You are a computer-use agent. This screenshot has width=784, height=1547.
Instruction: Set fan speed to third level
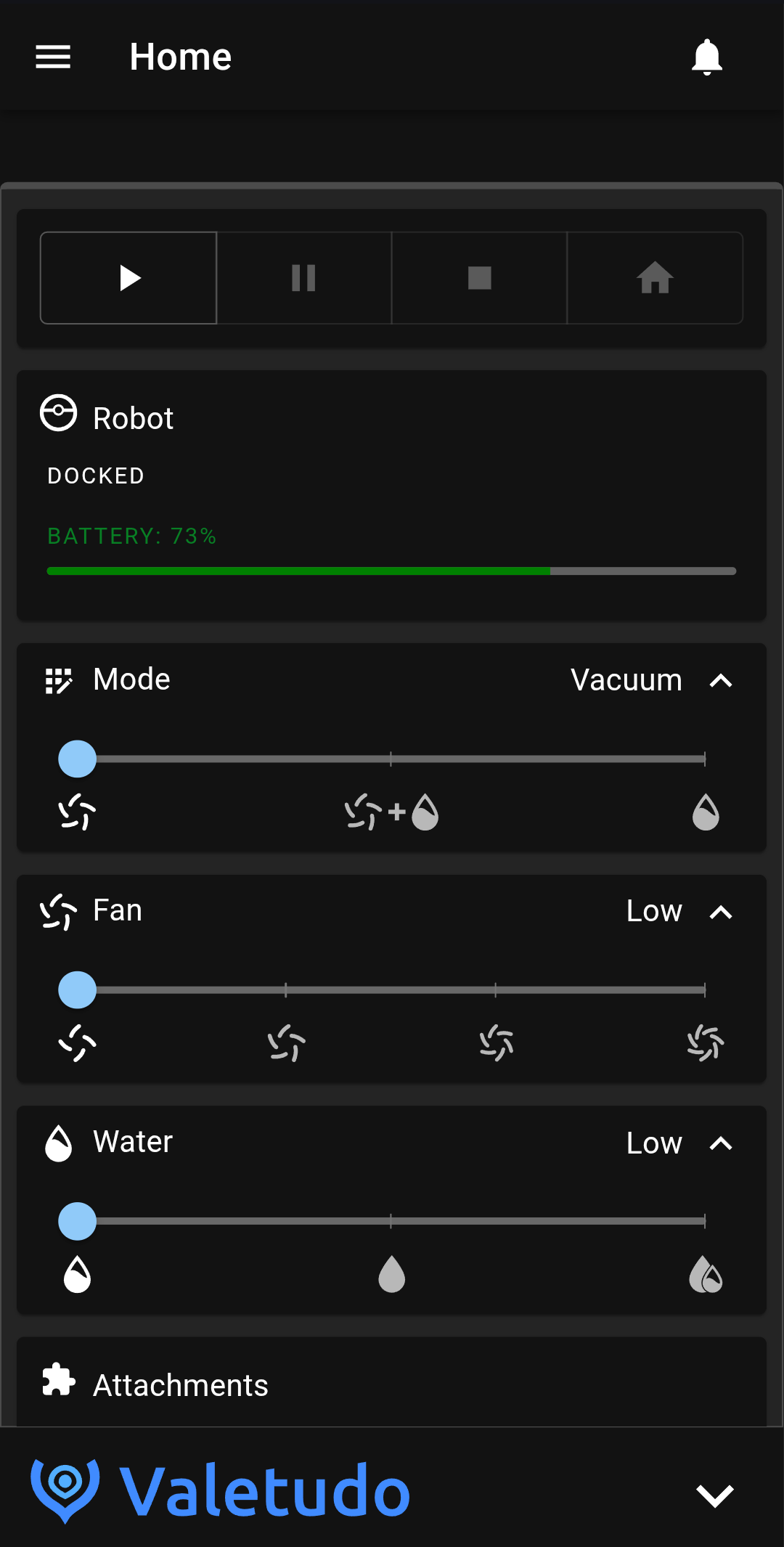coord(496,990)
